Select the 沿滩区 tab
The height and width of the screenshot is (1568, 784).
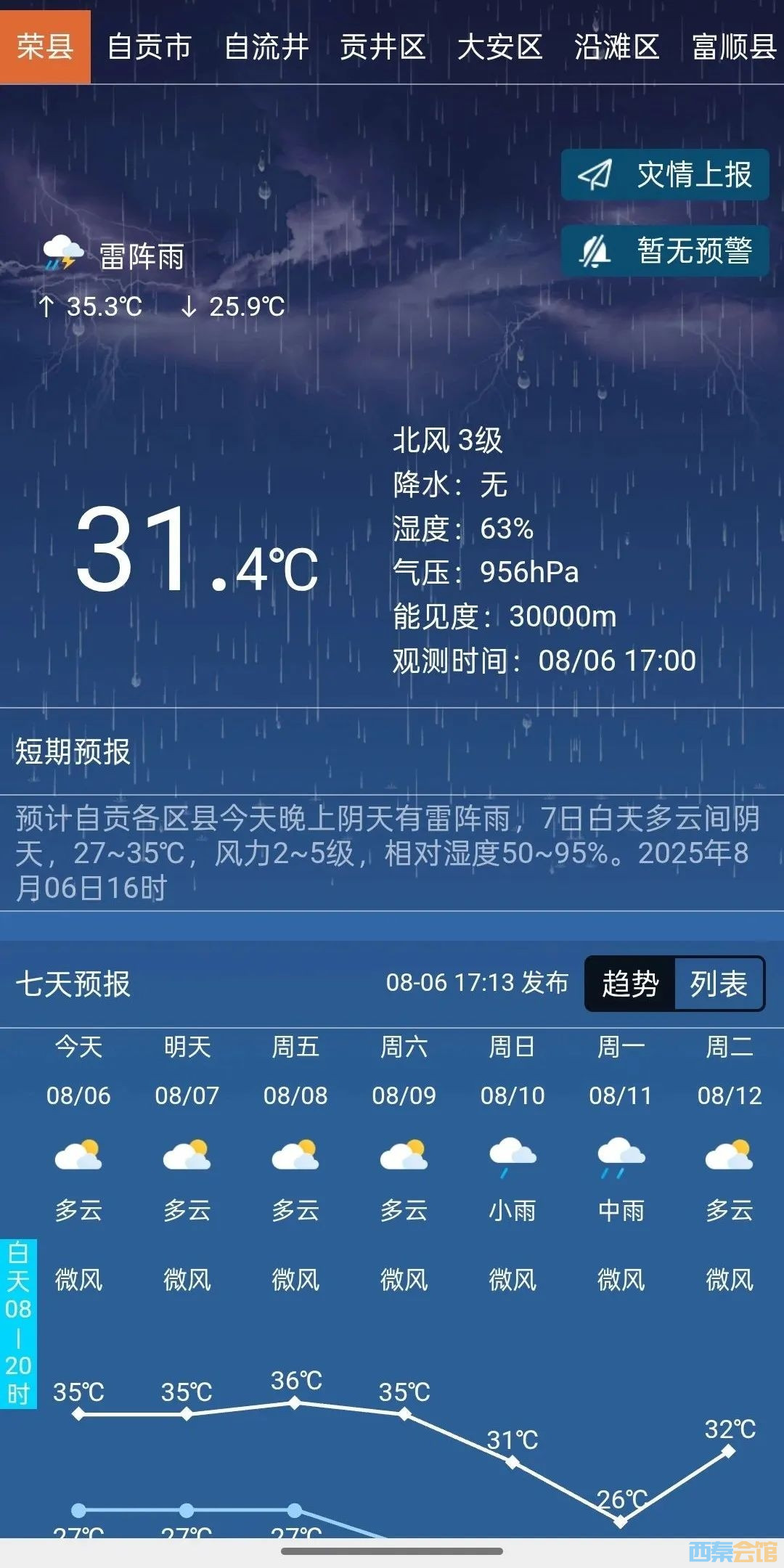(x=616, y=47)
